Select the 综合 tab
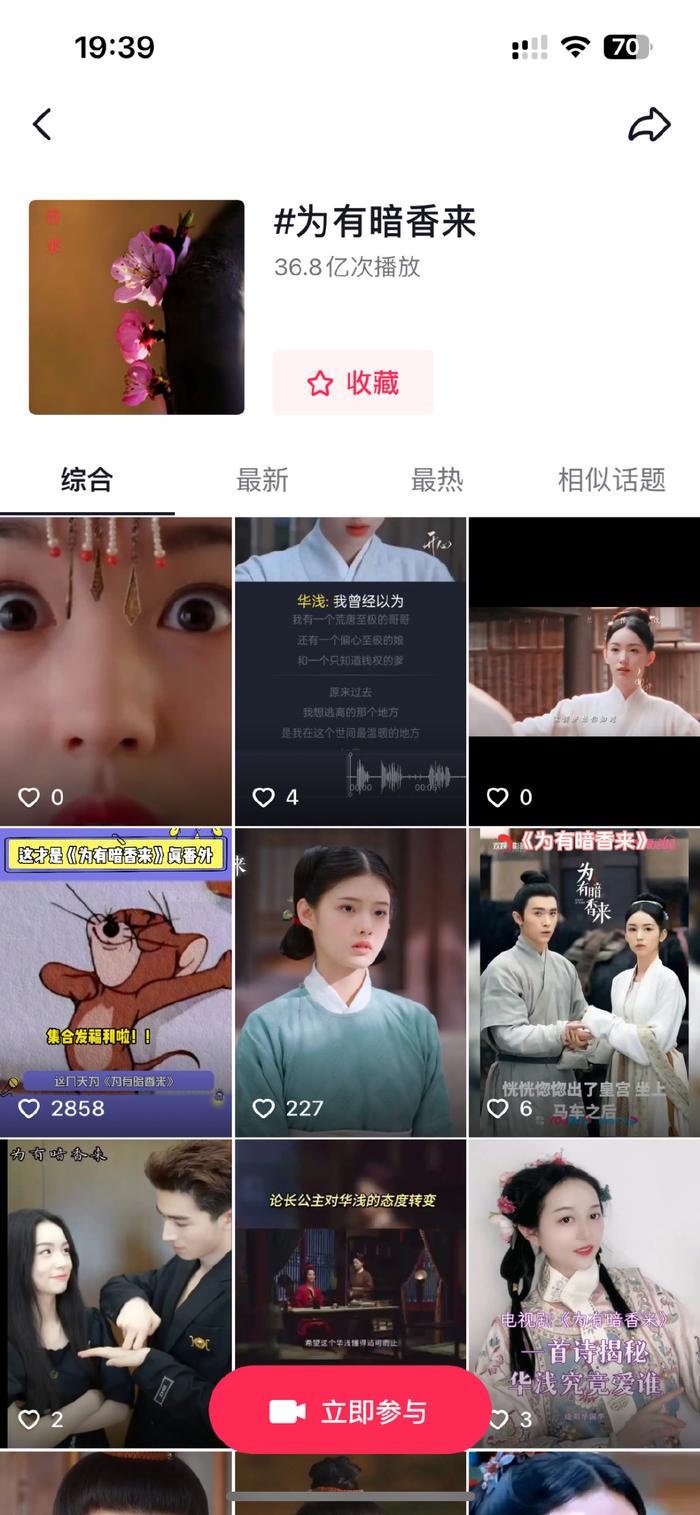 pyautogui.click(x=87, y=480)
